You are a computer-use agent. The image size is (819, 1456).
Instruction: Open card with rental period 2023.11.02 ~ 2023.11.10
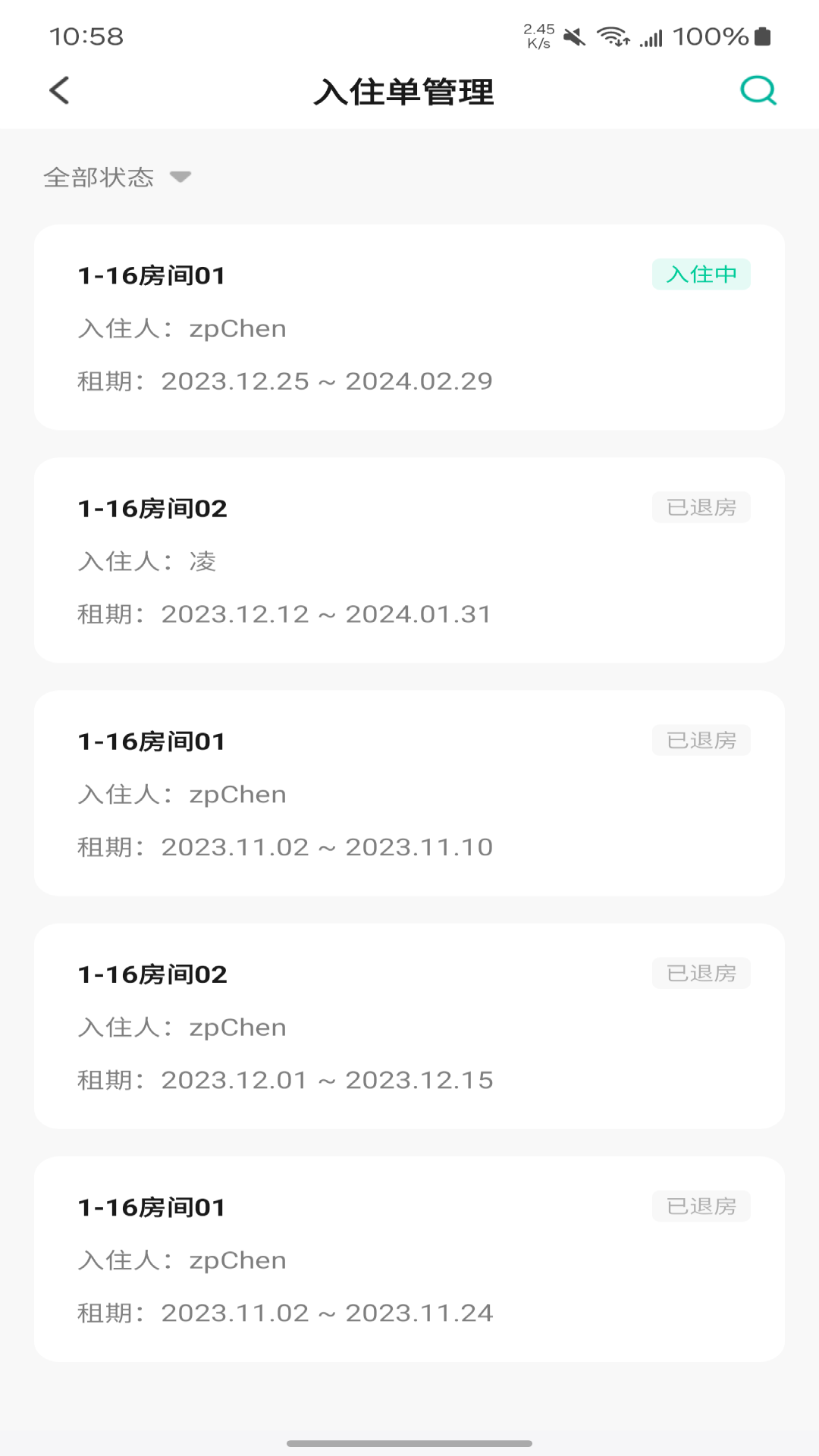(x=409, y=793)
